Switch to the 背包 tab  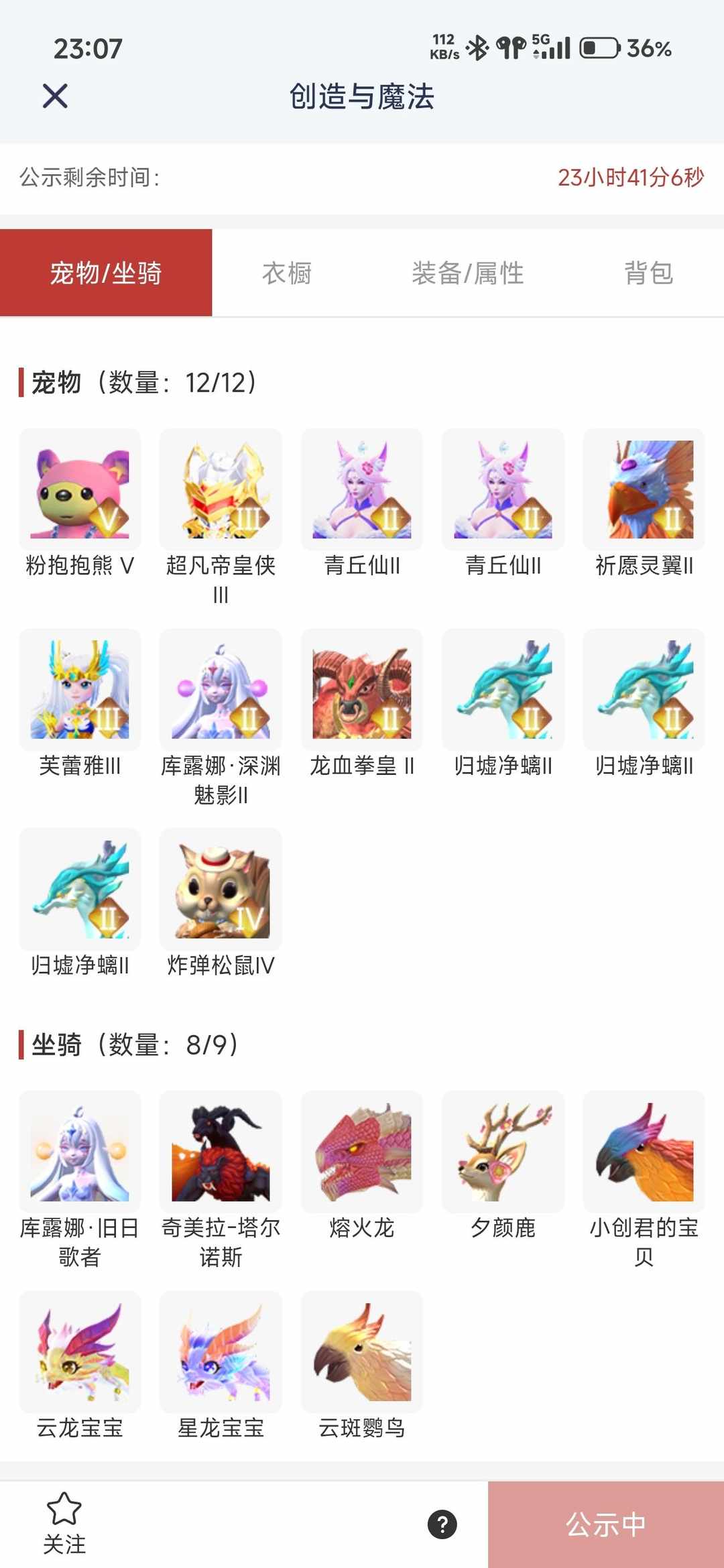point(649,272)
